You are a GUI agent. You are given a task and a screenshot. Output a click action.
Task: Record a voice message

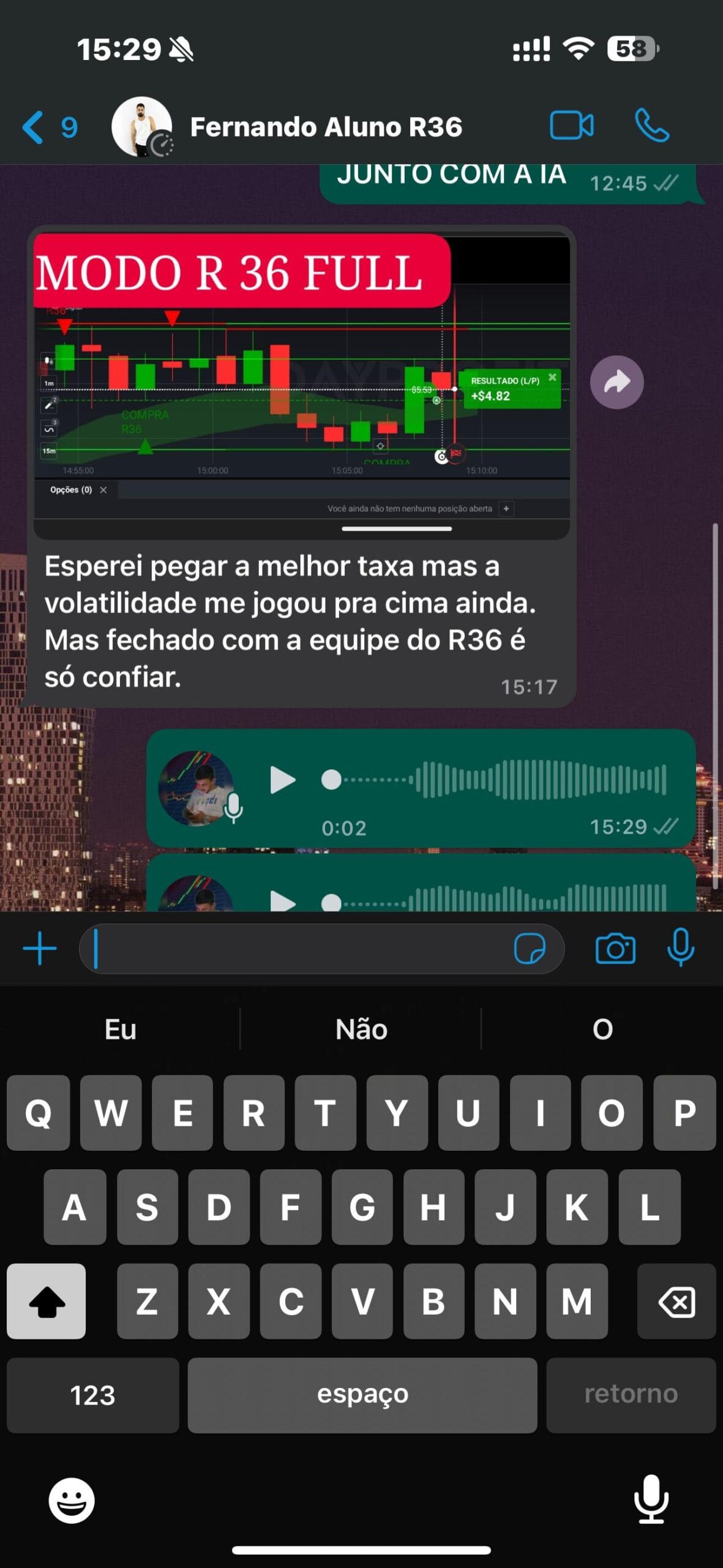(680, 948)
